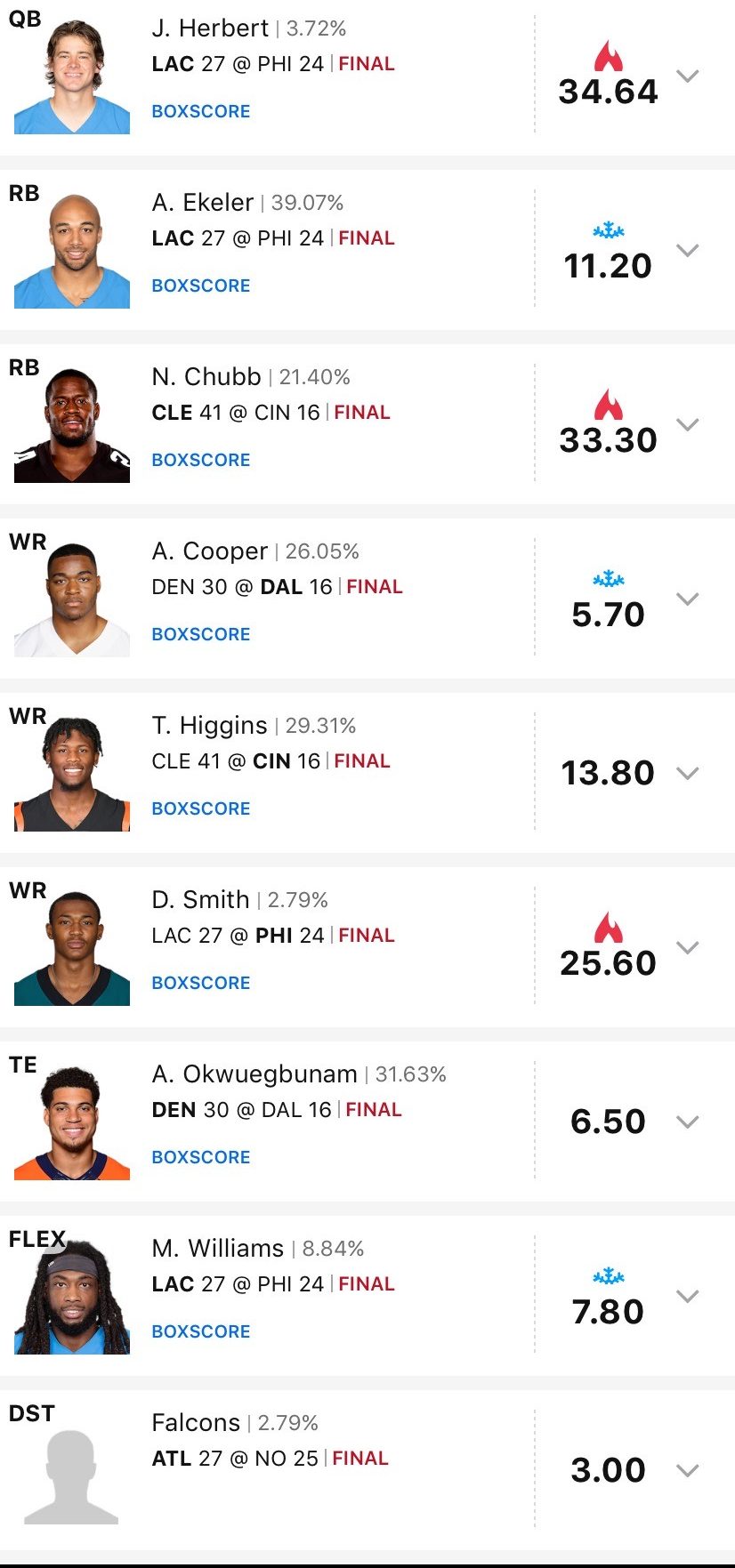
Task: Expand T. Higgins points details
Action: click(687, 774)
